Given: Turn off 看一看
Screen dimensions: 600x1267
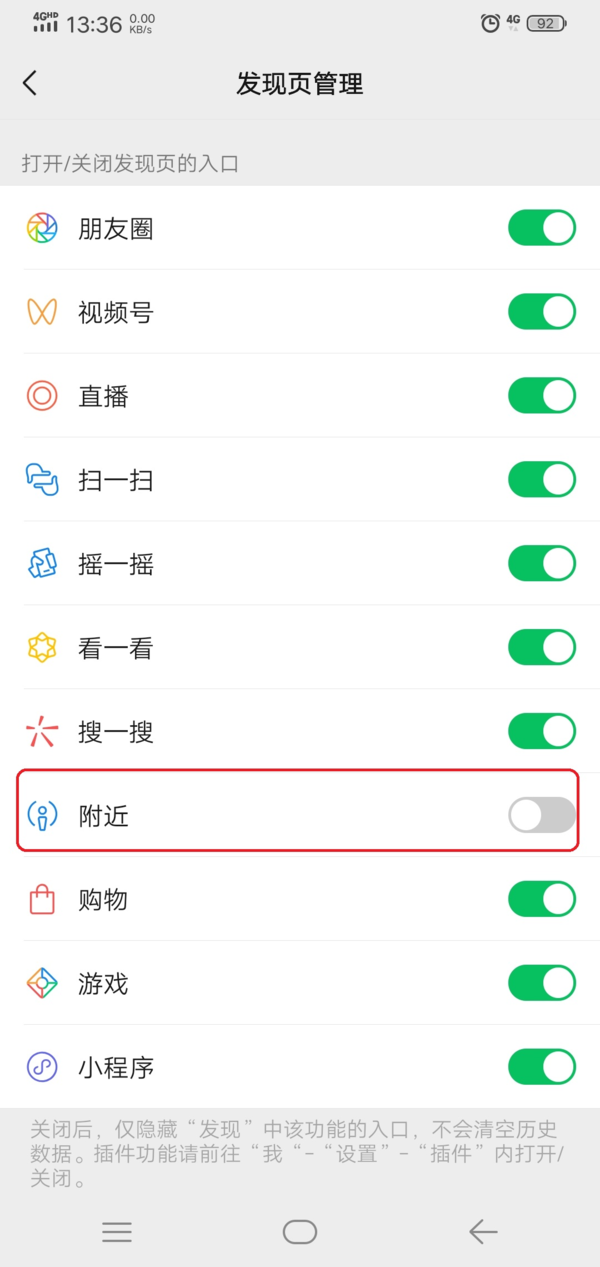Looking at the screenshot, I should (x=541, y=648).
